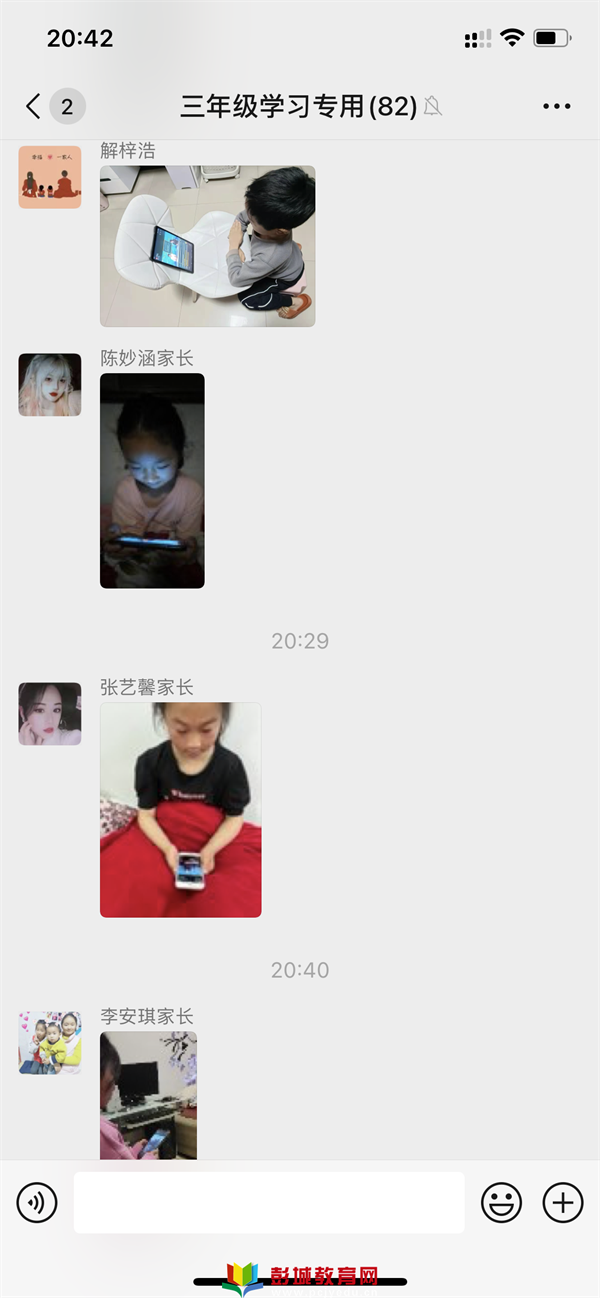Go back to the chat list
The width and height of the screenshot is (600, 1298).
35,106
